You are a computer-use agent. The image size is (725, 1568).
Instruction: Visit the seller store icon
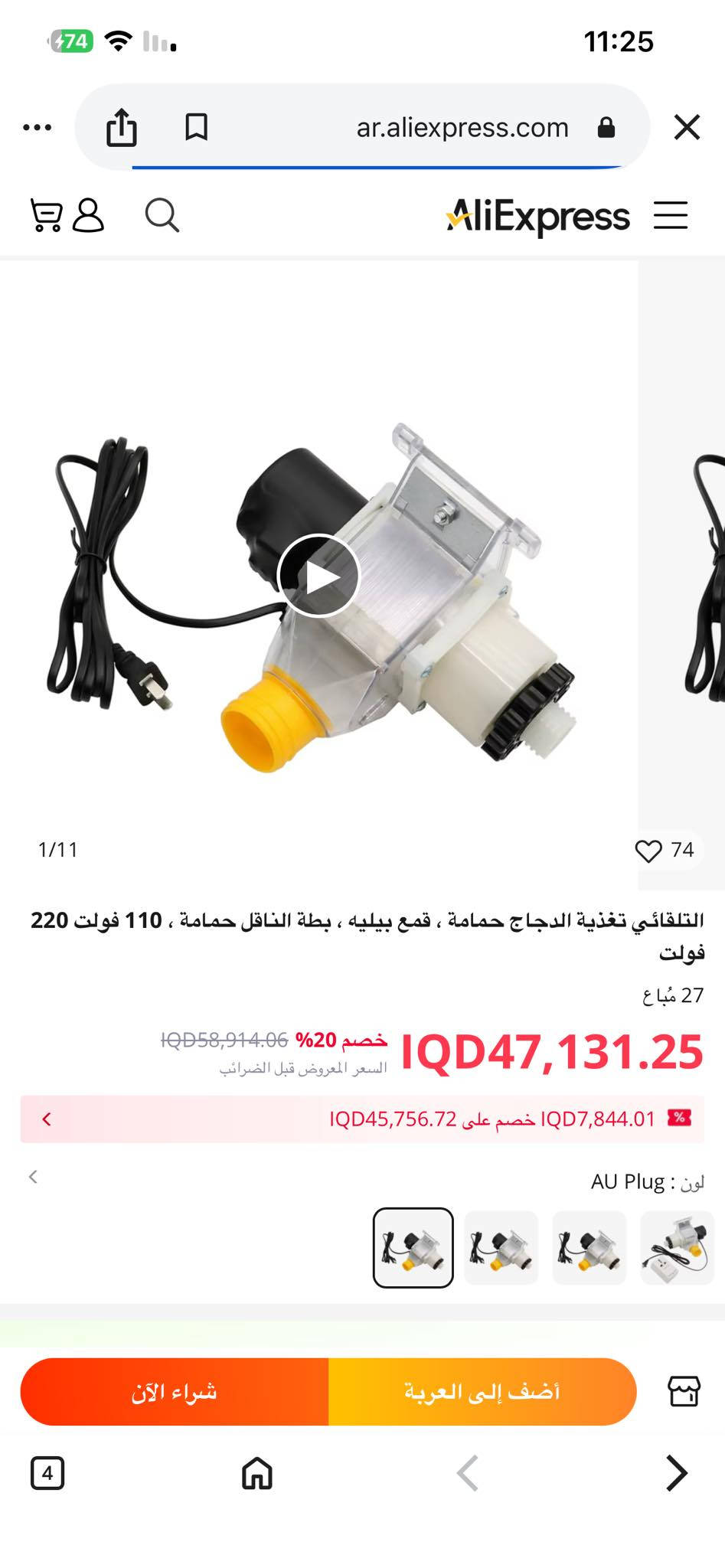click(684, 1391)
